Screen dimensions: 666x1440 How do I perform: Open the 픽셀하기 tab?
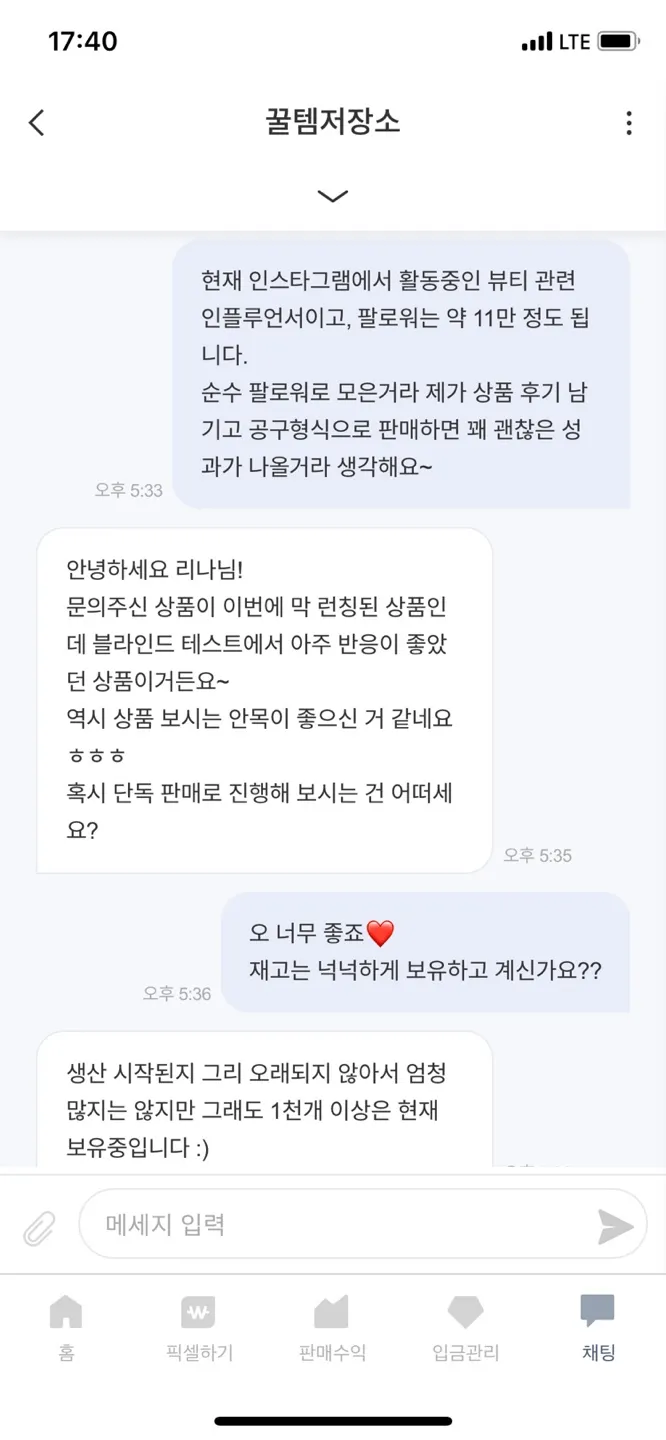tap(199, 1328)
